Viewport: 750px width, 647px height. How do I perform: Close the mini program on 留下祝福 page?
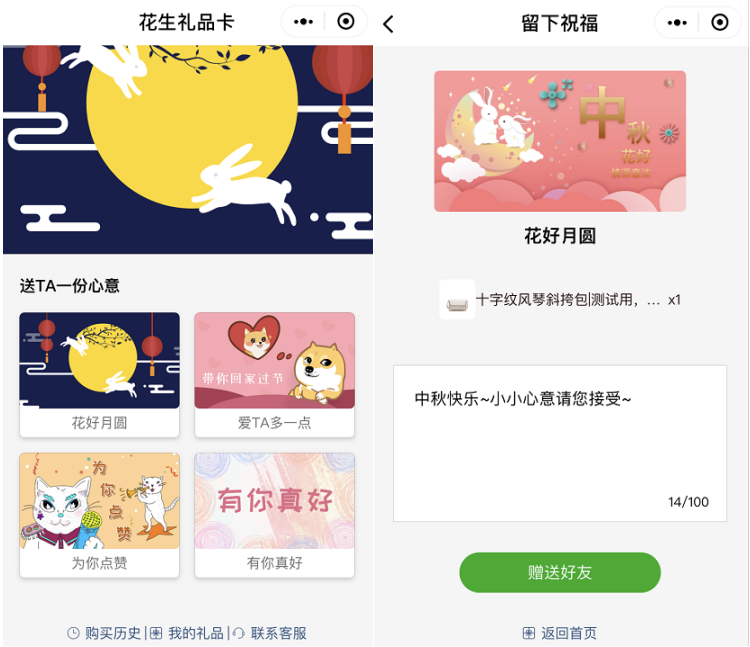(x=720, y=23)
